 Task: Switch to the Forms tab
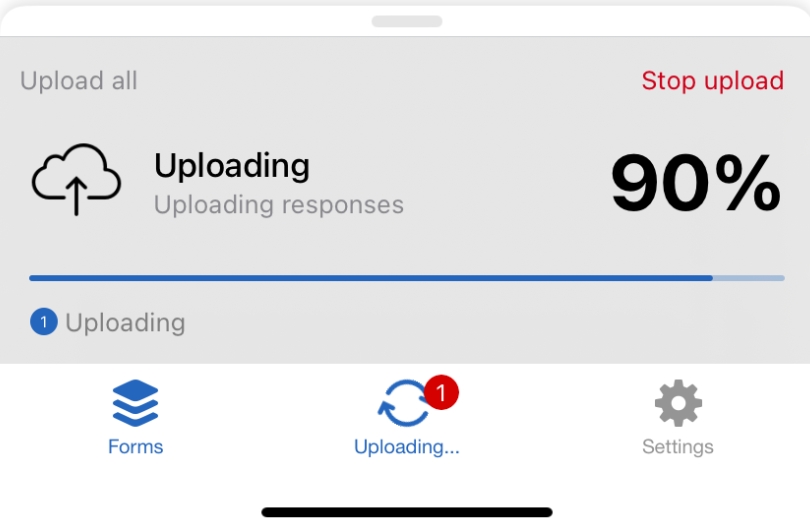(135, 417)
